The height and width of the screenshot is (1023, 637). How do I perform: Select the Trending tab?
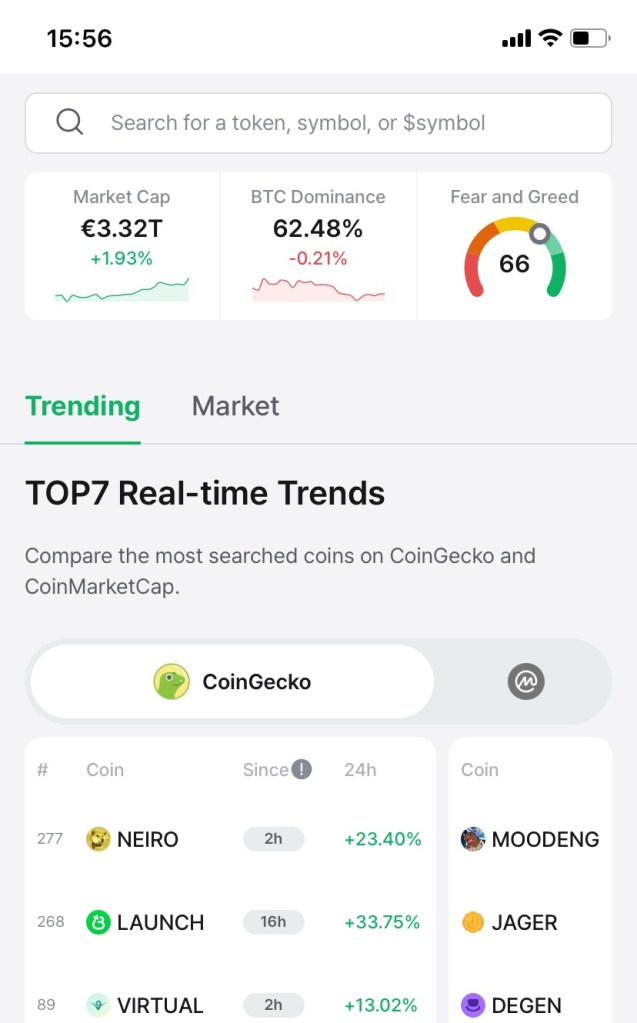[82, 406]
